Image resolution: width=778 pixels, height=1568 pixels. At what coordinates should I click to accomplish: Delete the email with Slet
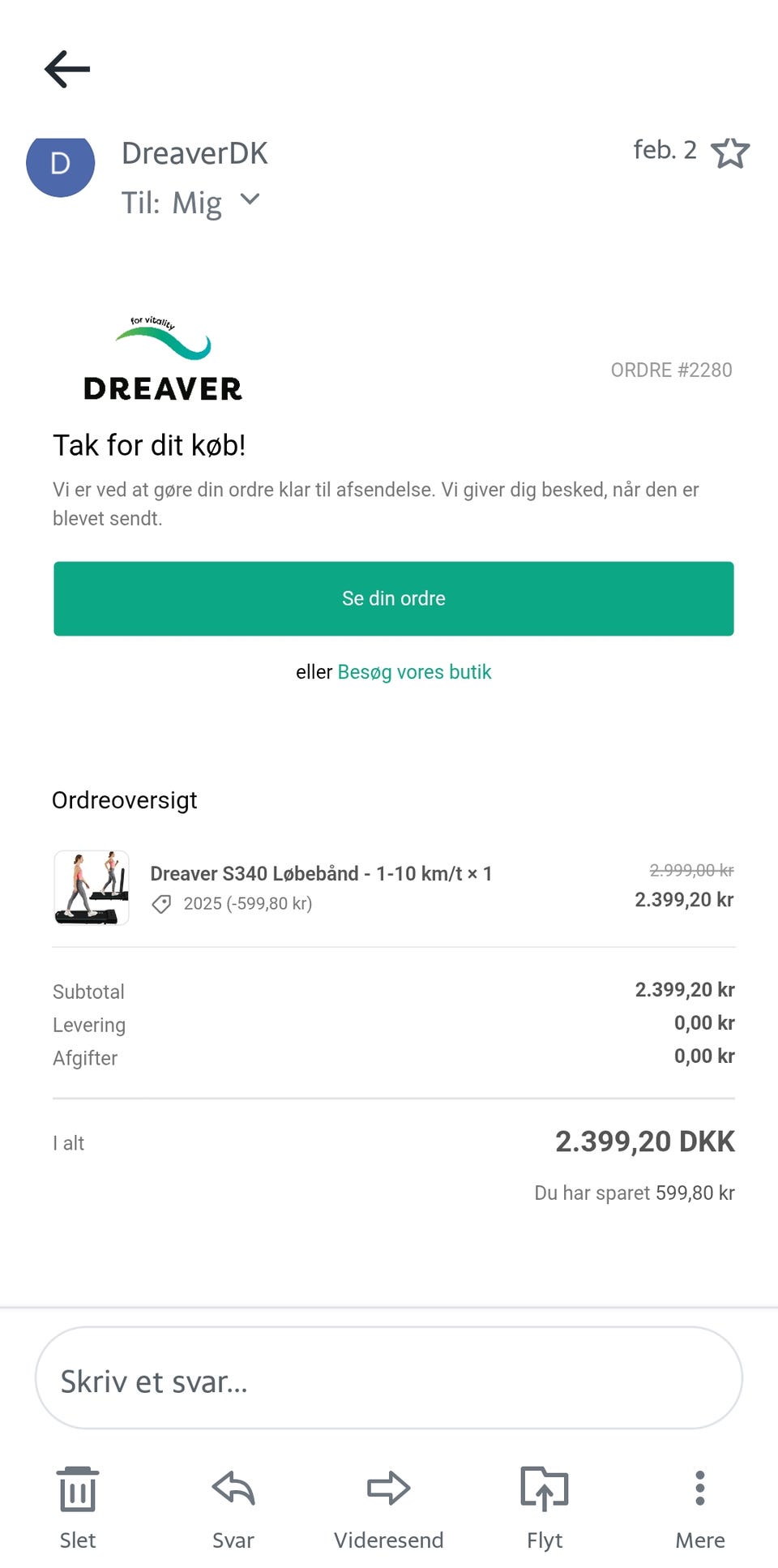(x=78, y=1506)
